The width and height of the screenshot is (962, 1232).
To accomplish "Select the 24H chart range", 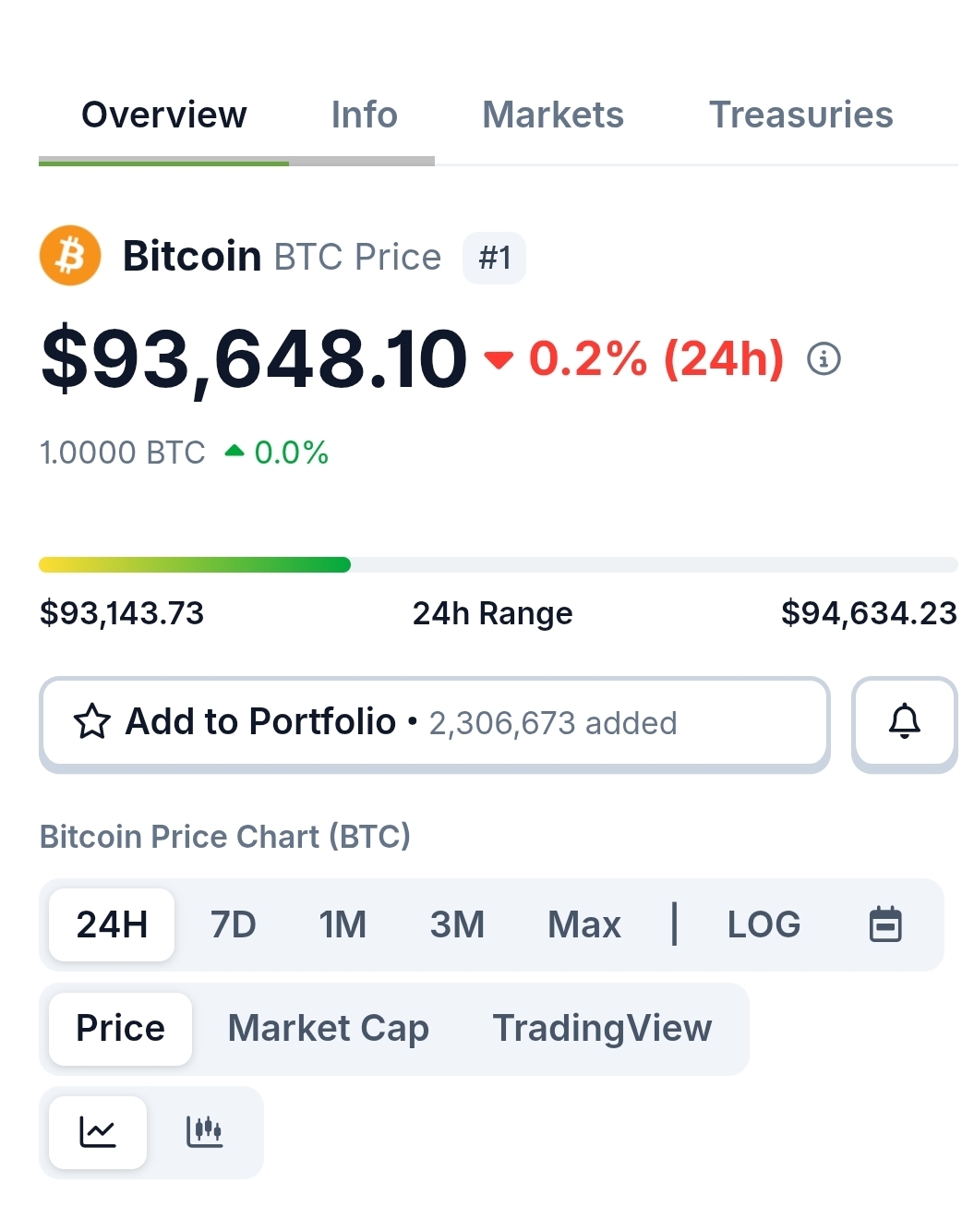I will pyautogui.click(x=112, y=924).
